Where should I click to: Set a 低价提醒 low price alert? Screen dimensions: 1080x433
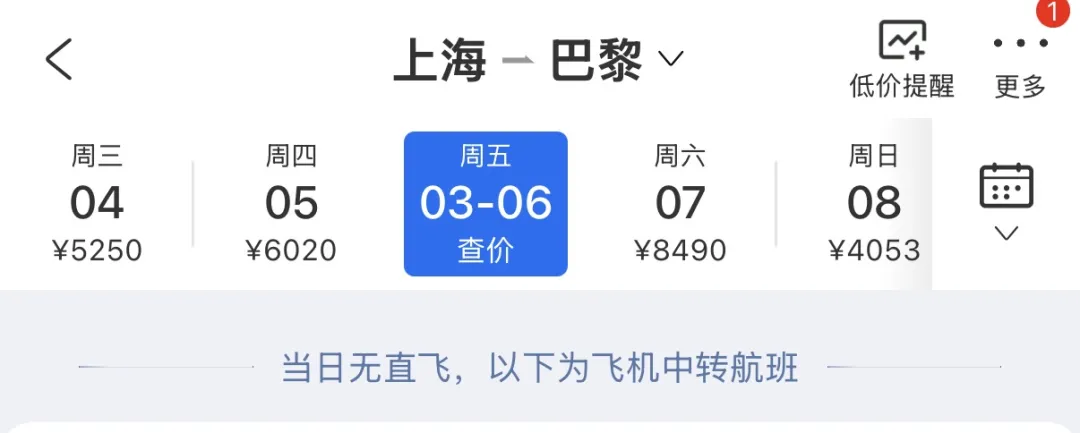[x=902, y=60]
